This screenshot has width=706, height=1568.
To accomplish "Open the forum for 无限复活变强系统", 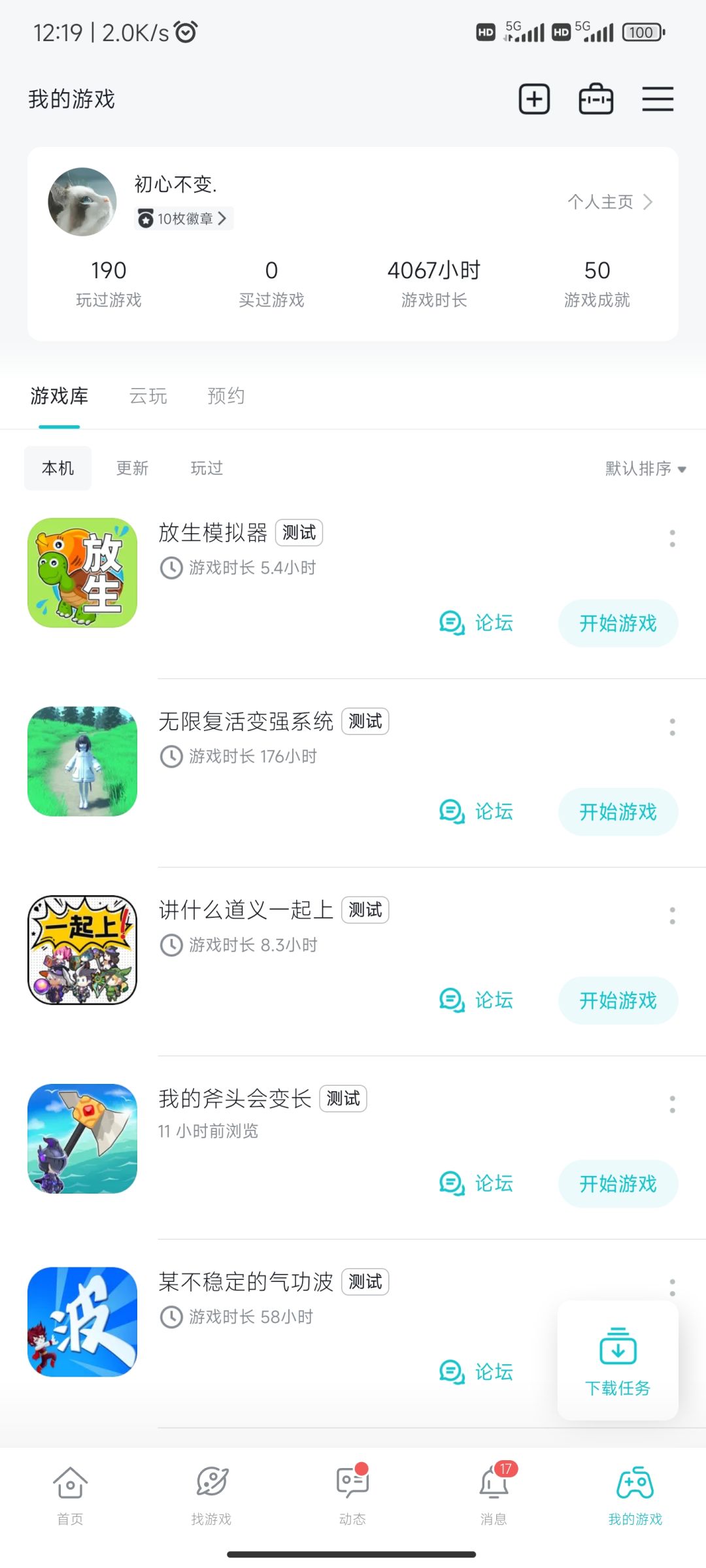I will (476, 812).
